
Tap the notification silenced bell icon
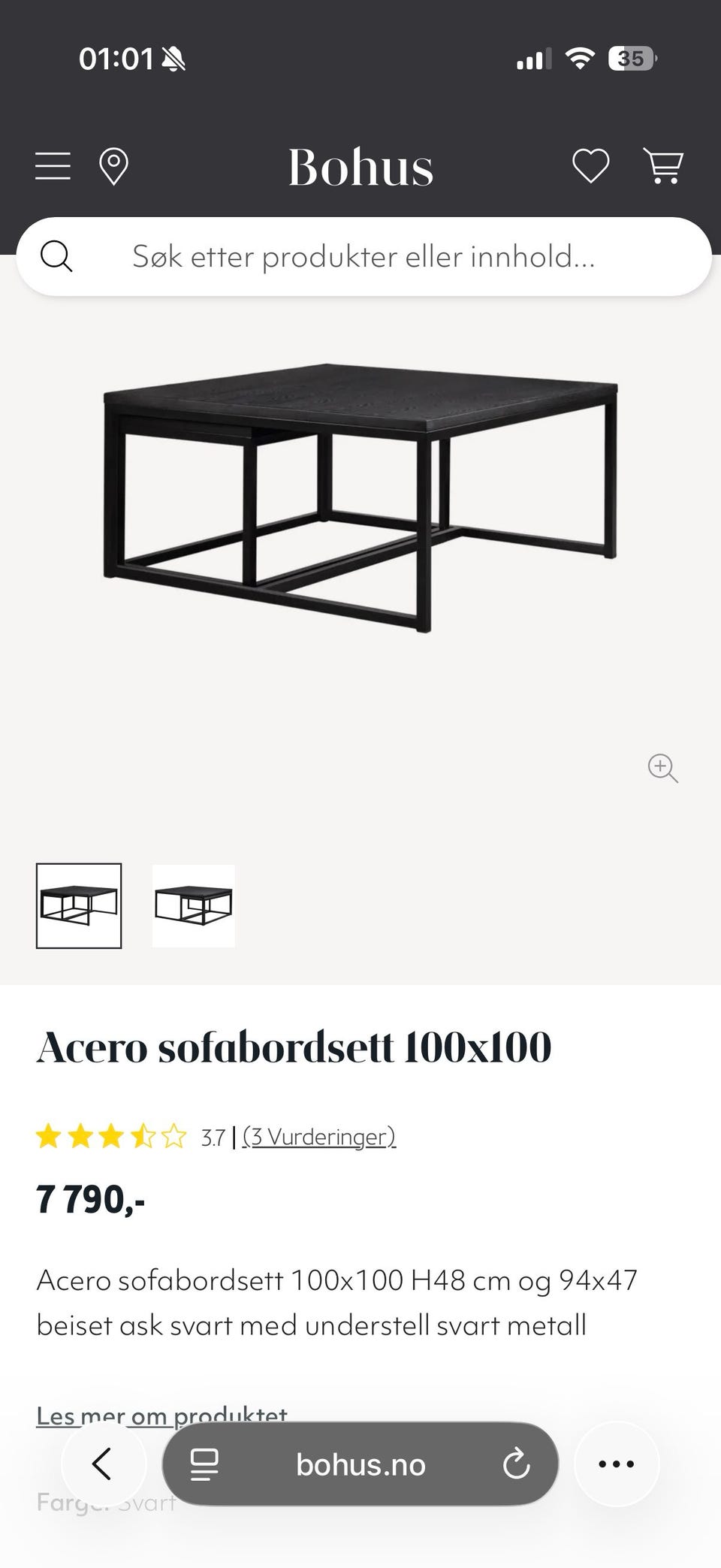pyautogui.click(x=171, y=59)
